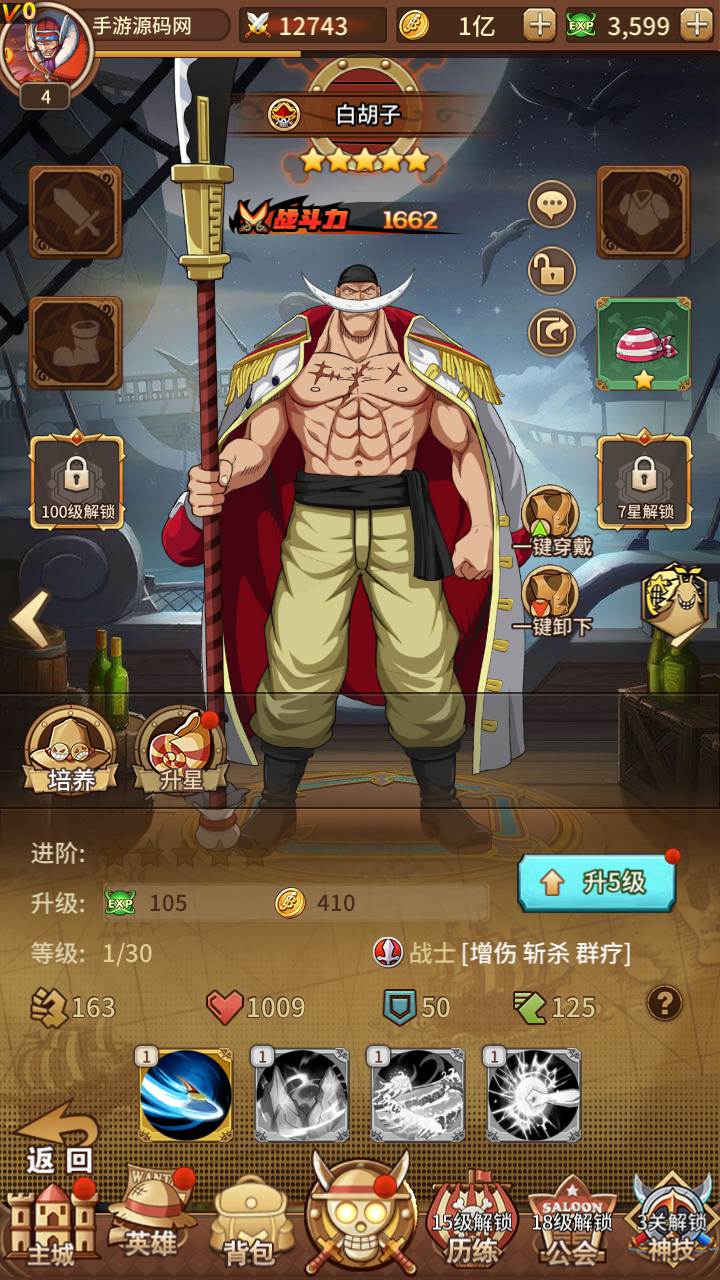Open the chat bubble icon
The height and width of the screenshot is (1280, 720).
552,207
